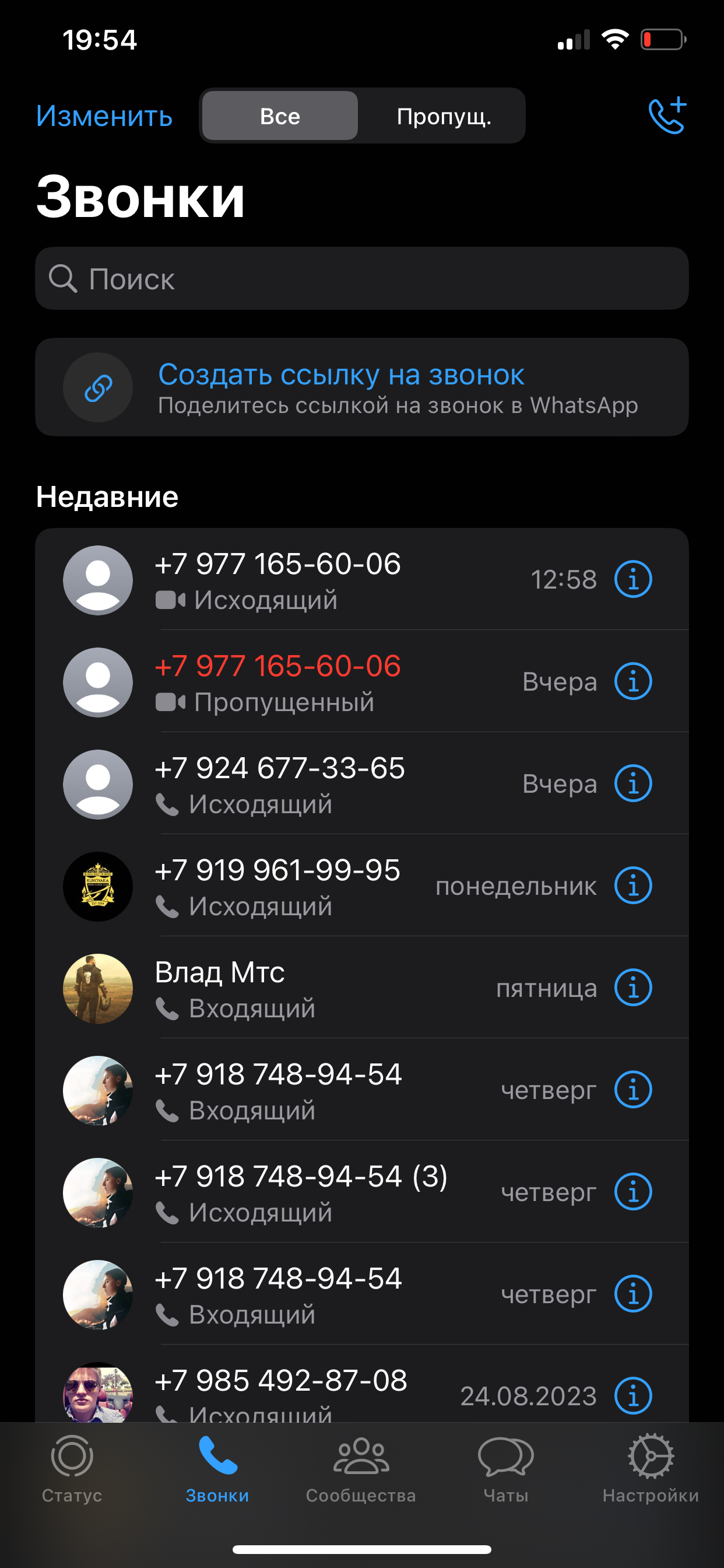Switch to the Пропущ. missed calls tab

point(444,116)
